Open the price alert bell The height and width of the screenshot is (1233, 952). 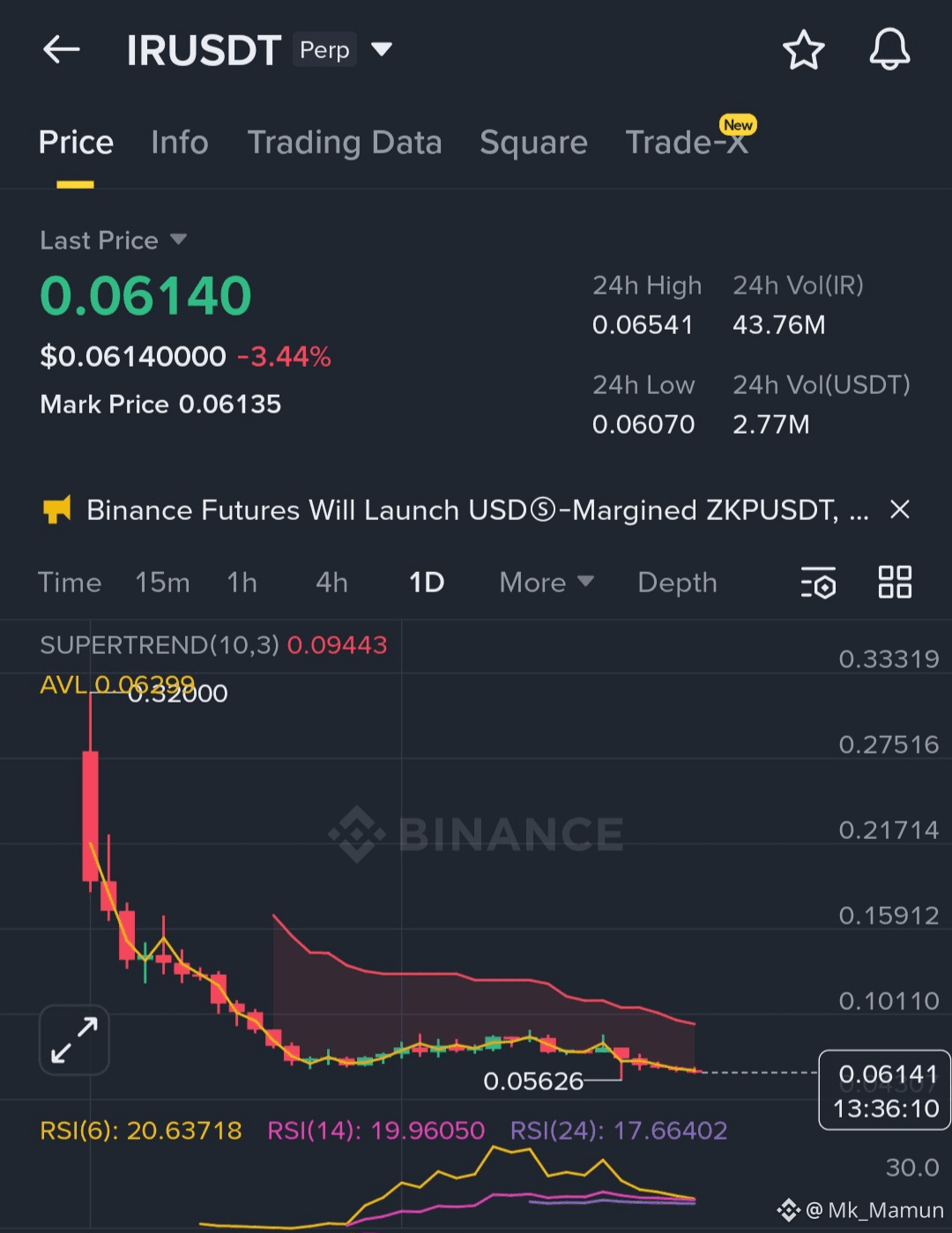(889, 50)
